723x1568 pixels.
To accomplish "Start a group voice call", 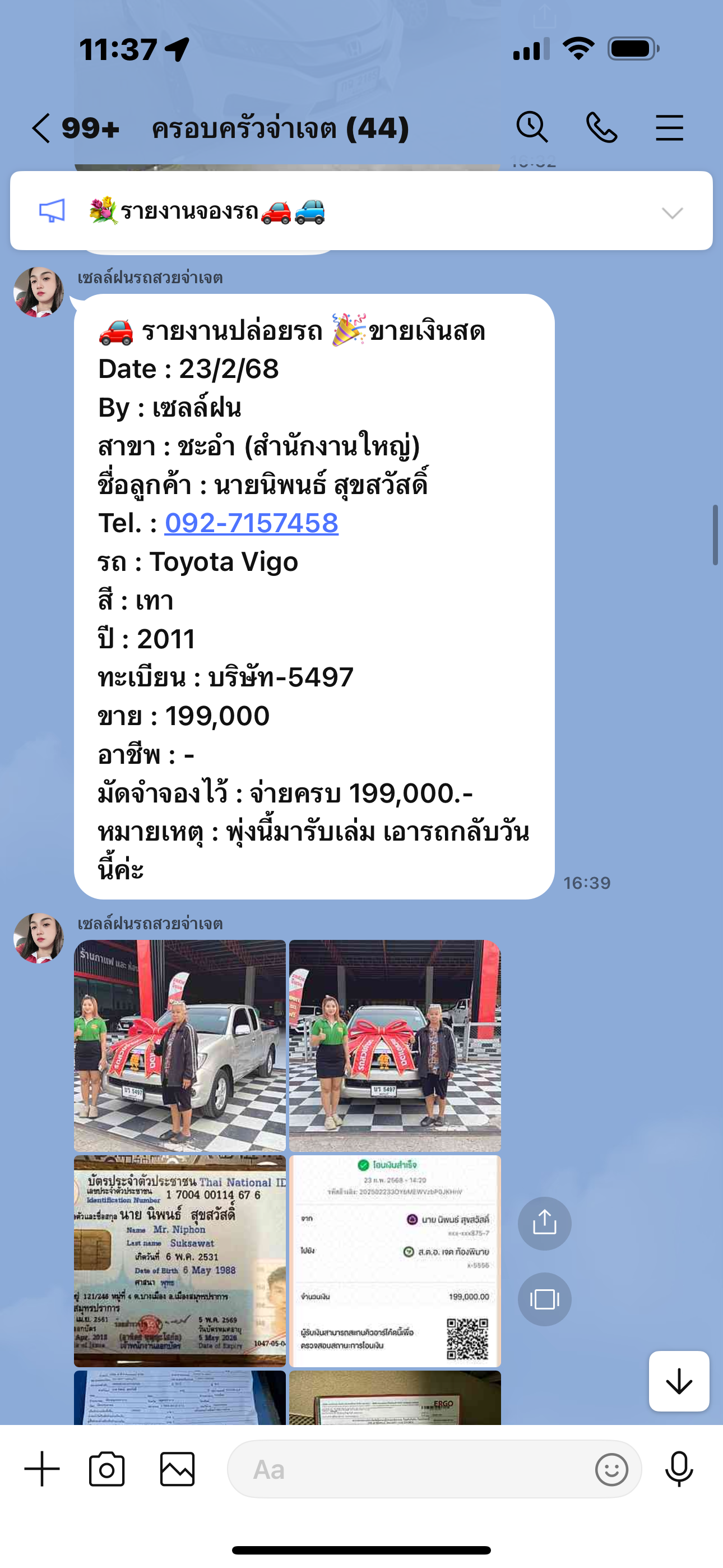I will click(601, 128).
